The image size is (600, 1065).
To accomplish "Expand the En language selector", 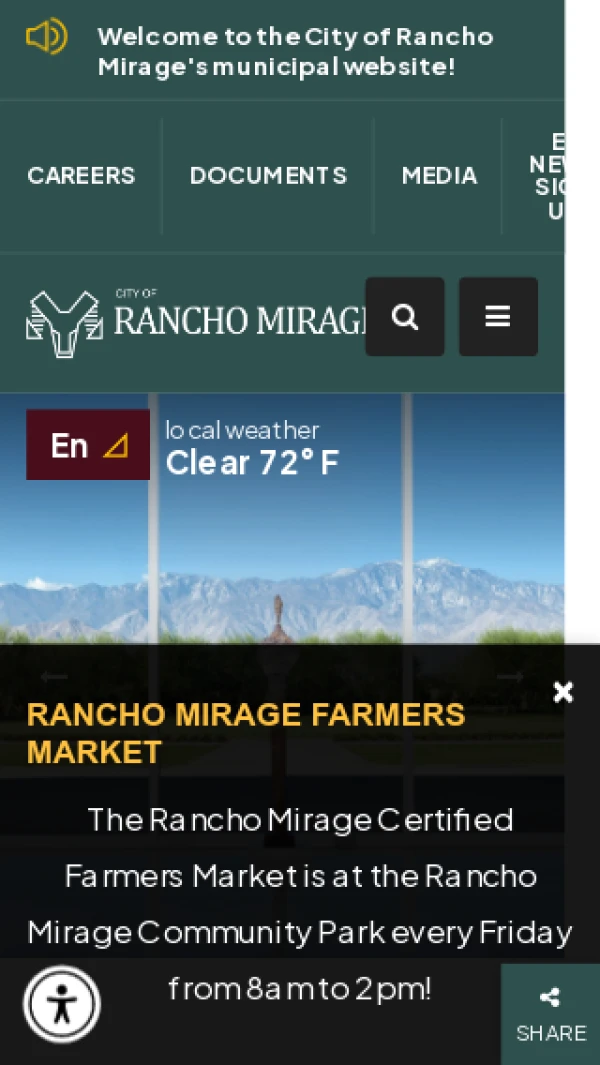I will coord(88,445).
